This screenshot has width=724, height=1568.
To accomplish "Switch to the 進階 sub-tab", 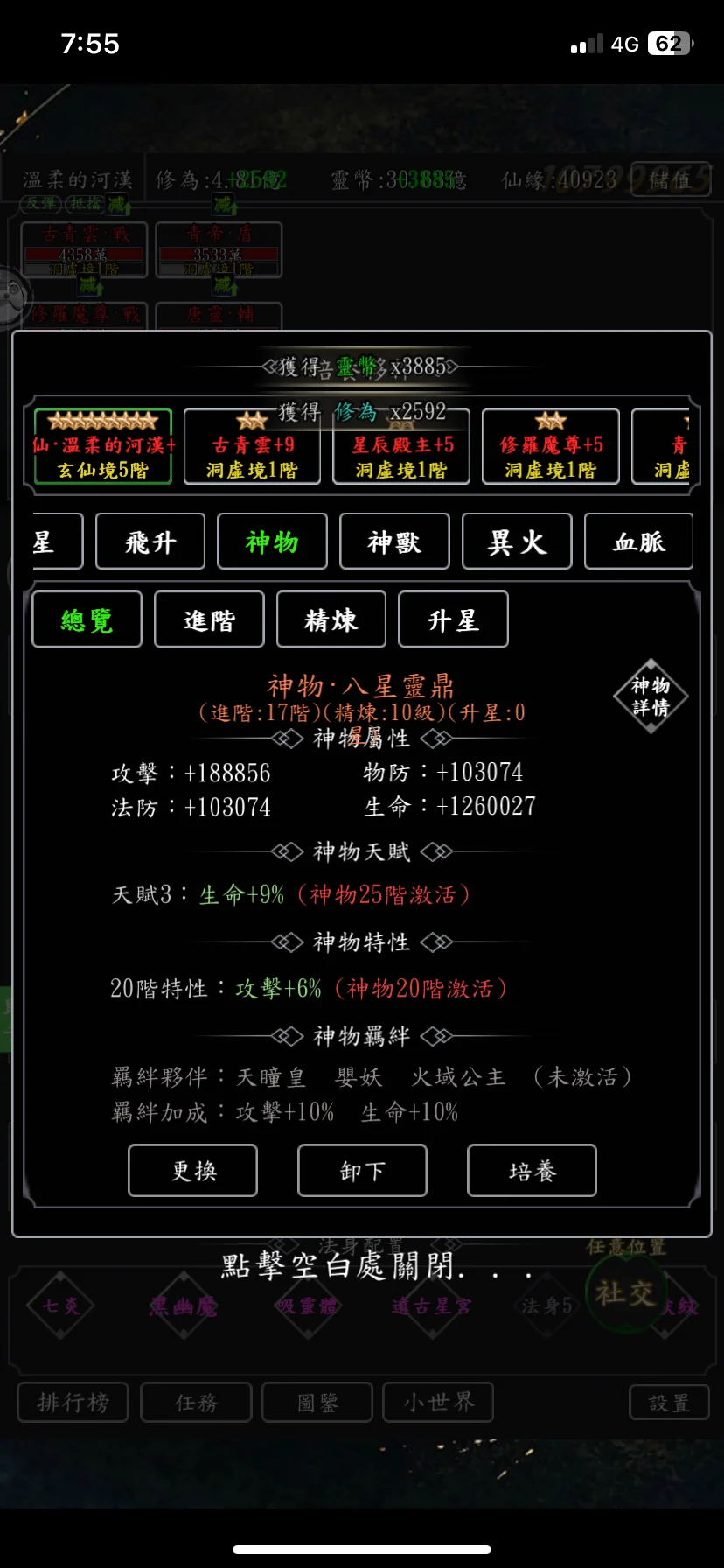I will click(209, 619).
